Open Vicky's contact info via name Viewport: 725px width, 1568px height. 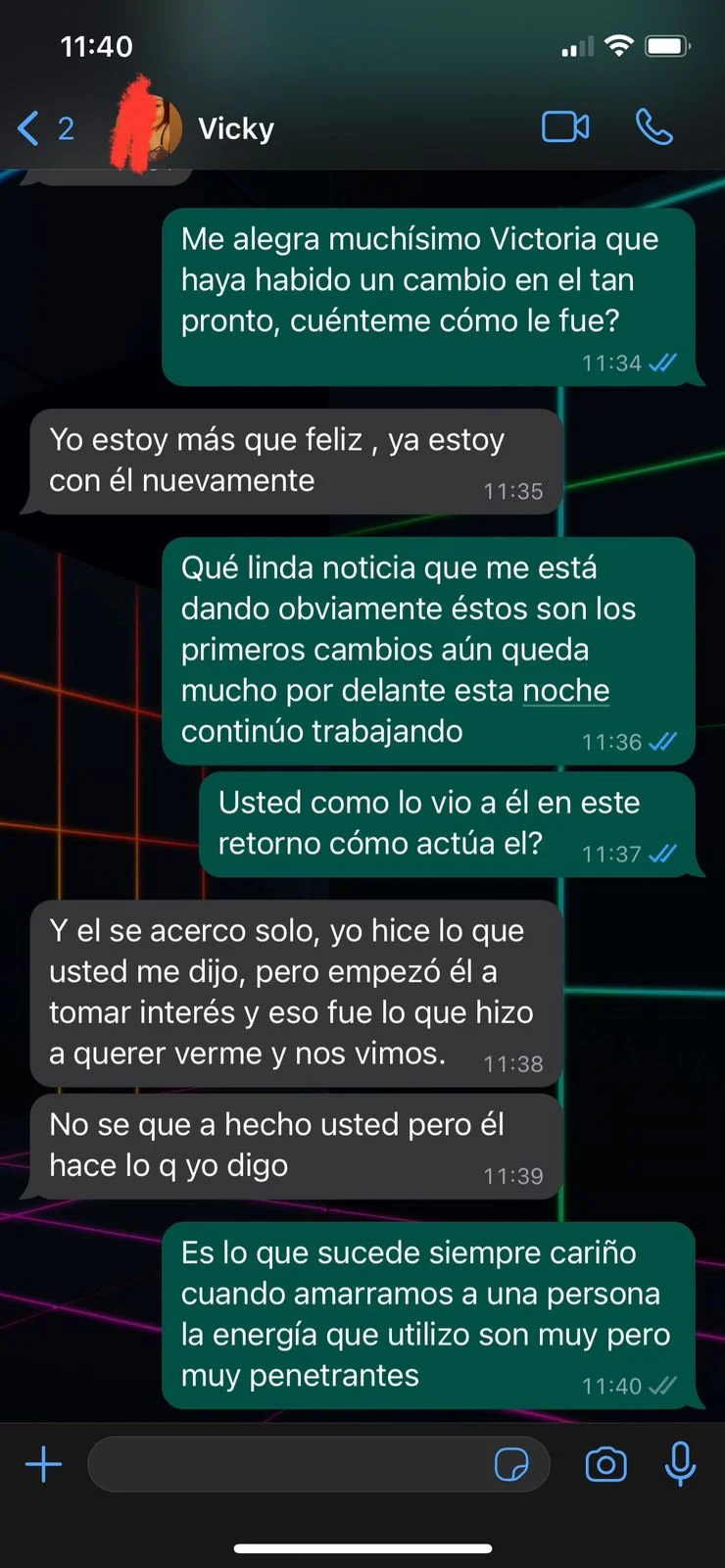coord(235,127)
